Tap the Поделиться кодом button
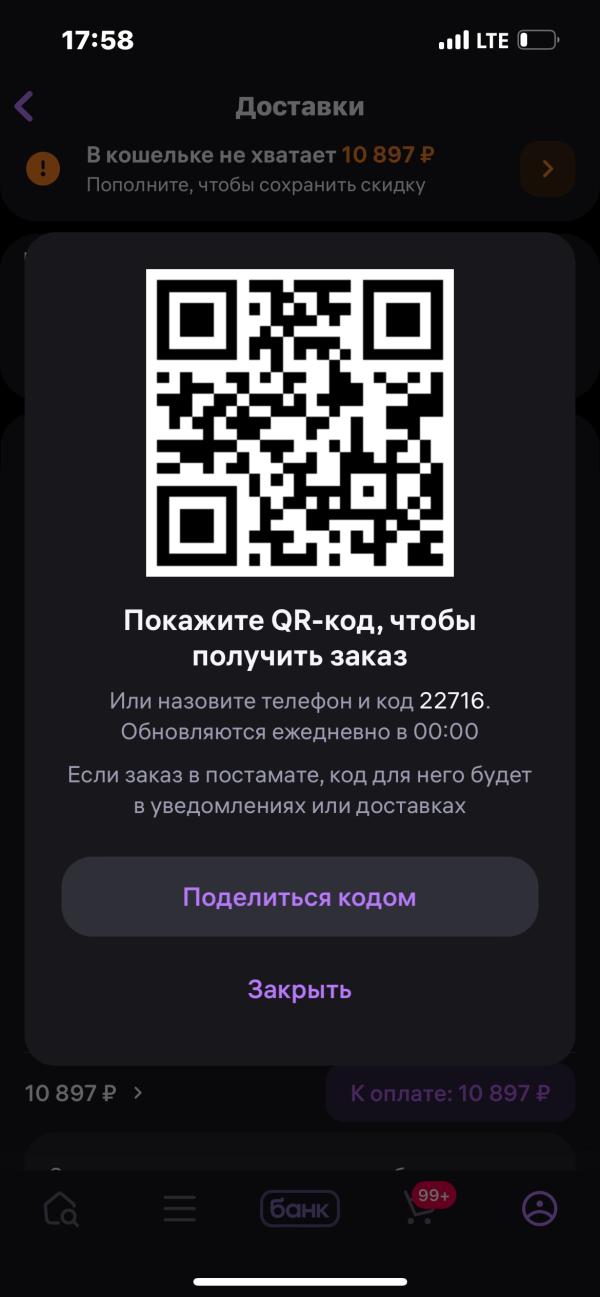Image resolution: width=600 pixels, height=1297 pixels. pos(300,897)
